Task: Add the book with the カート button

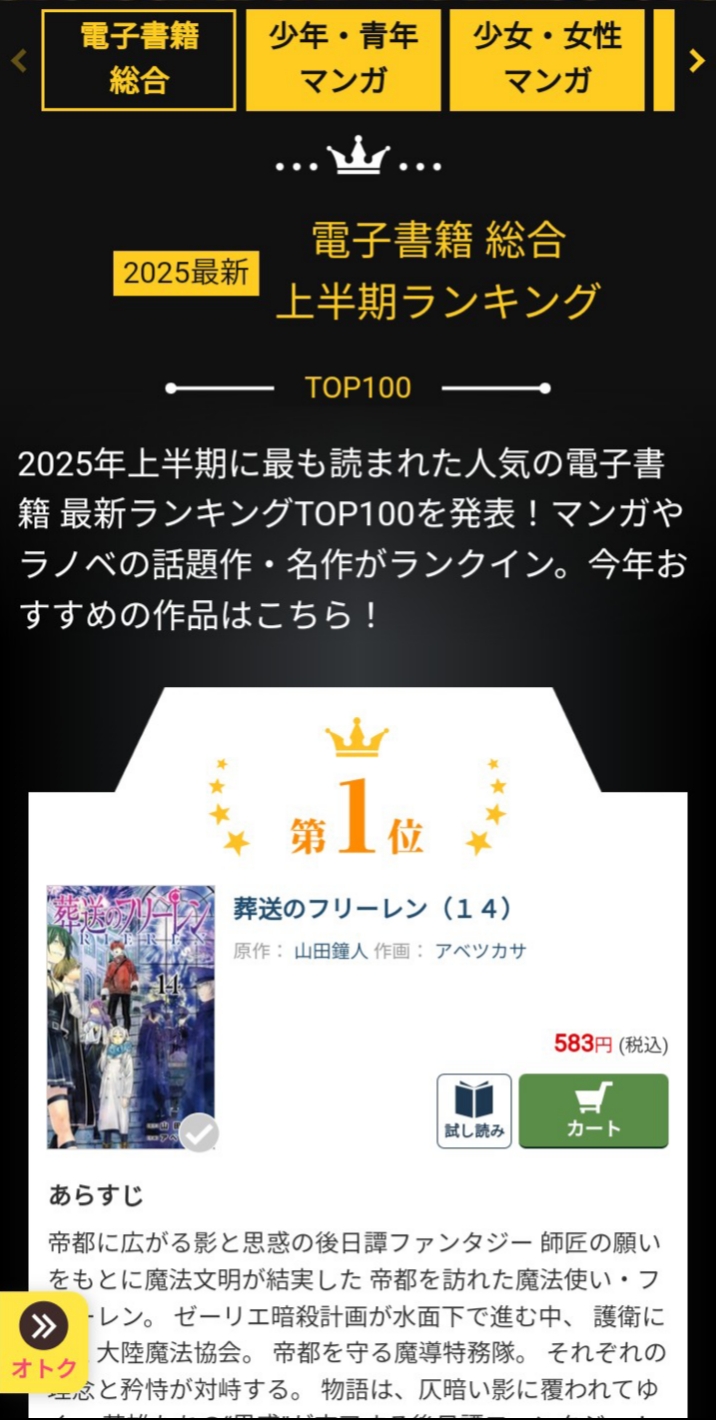Action: pos(594,1111)
